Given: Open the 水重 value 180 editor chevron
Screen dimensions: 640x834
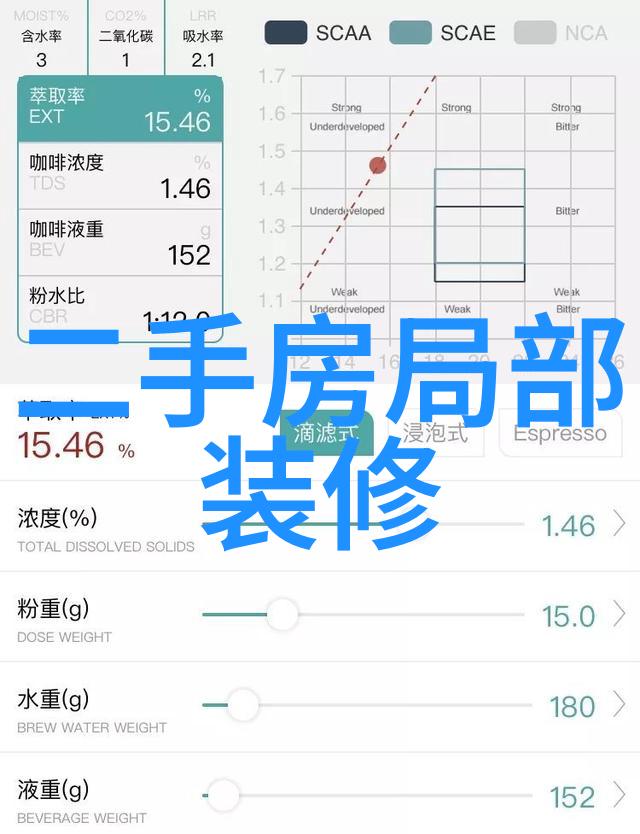Looking at the screenshot, I should click(x=620, y=706).
